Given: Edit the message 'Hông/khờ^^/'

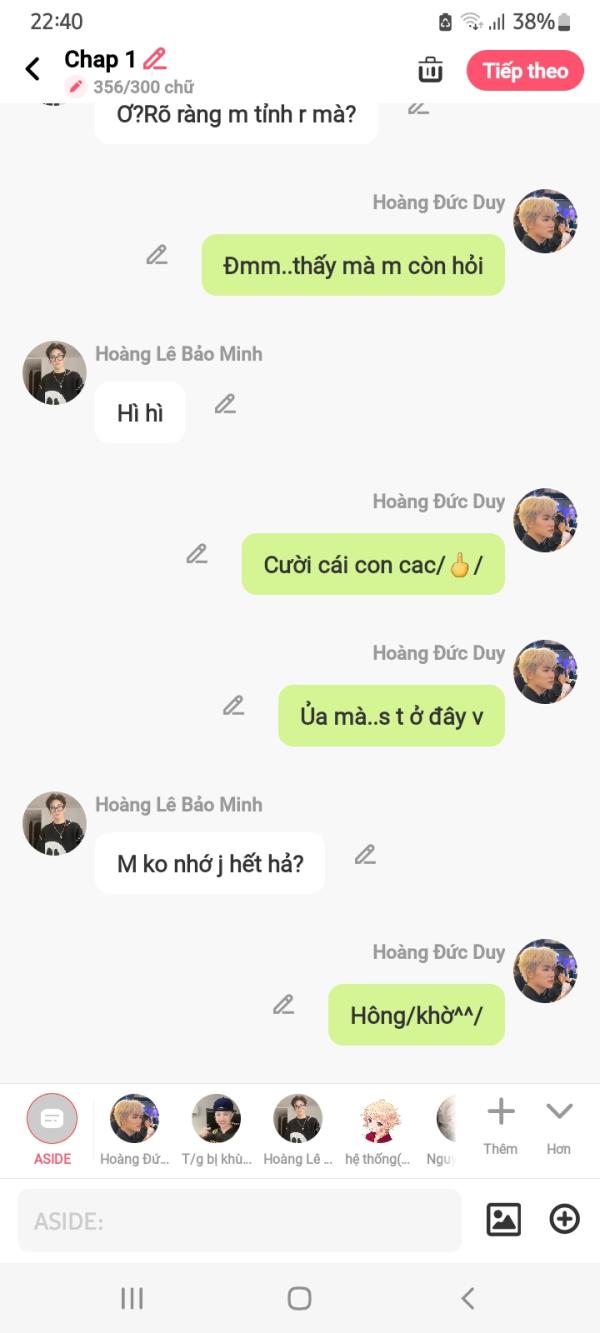Looking at the screenshot, I should pos(284,1005).
